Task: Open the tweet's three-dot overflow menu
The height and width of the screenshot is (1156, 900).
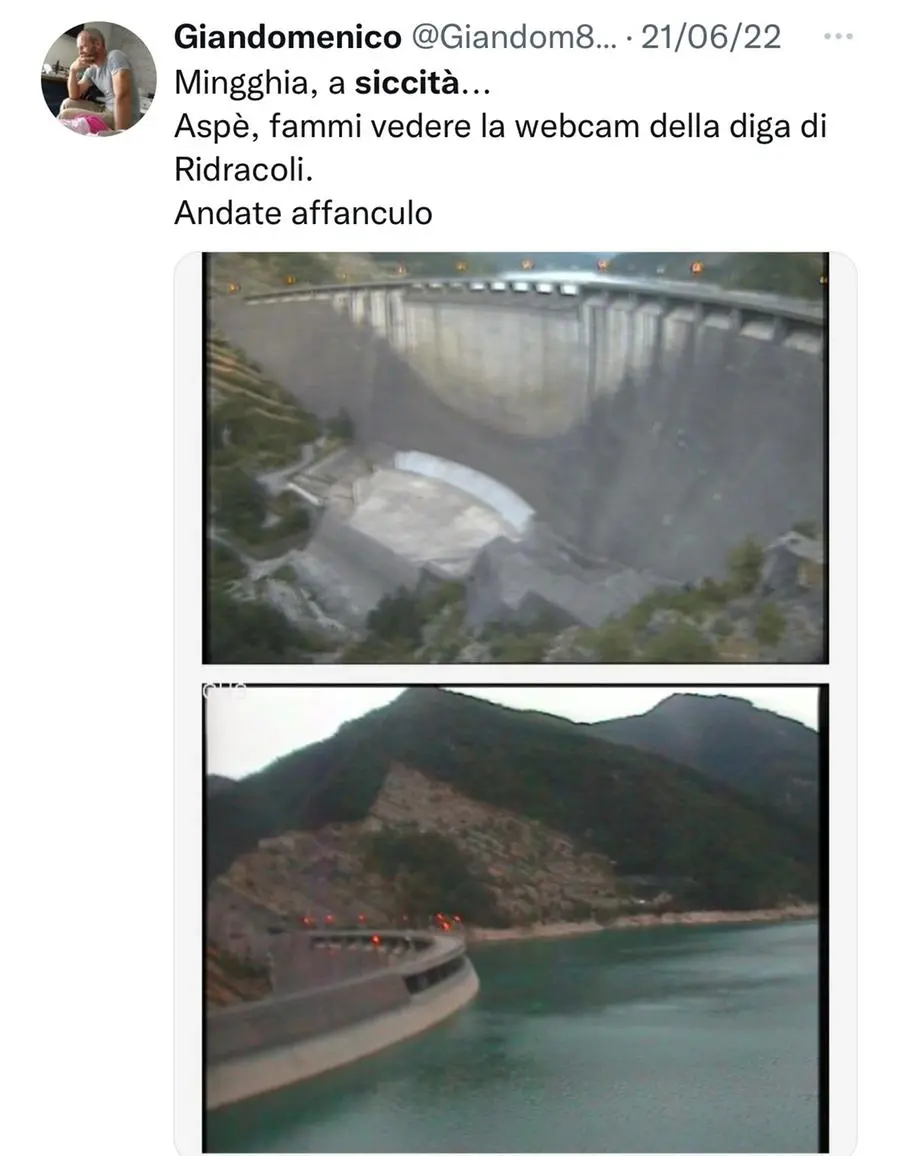Action: [x=837, y=37]
